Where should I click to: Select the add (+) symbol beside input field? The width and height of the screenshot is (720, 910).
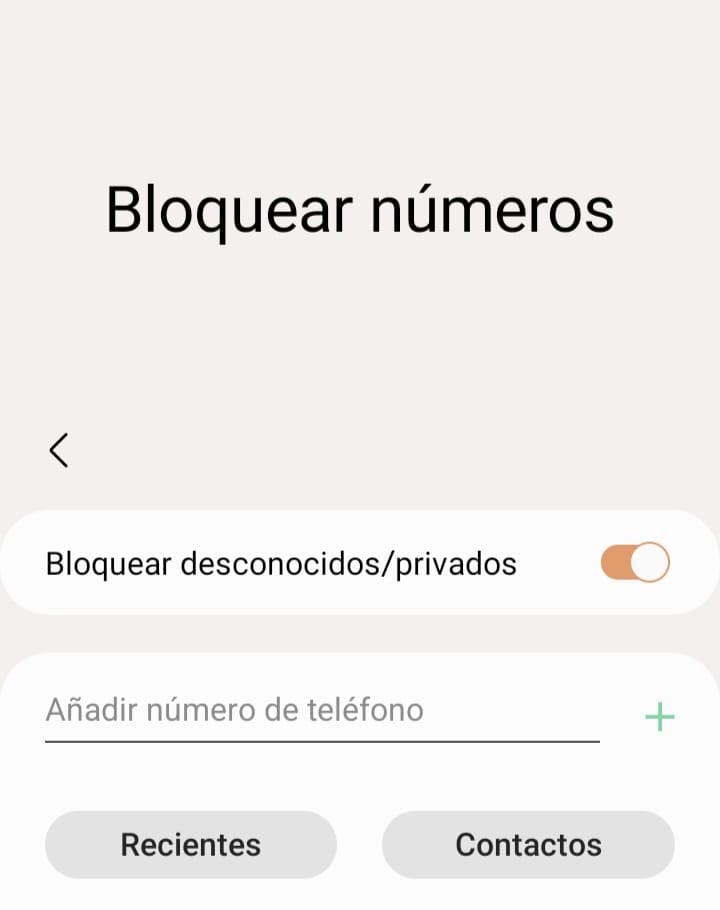[660, 715]
